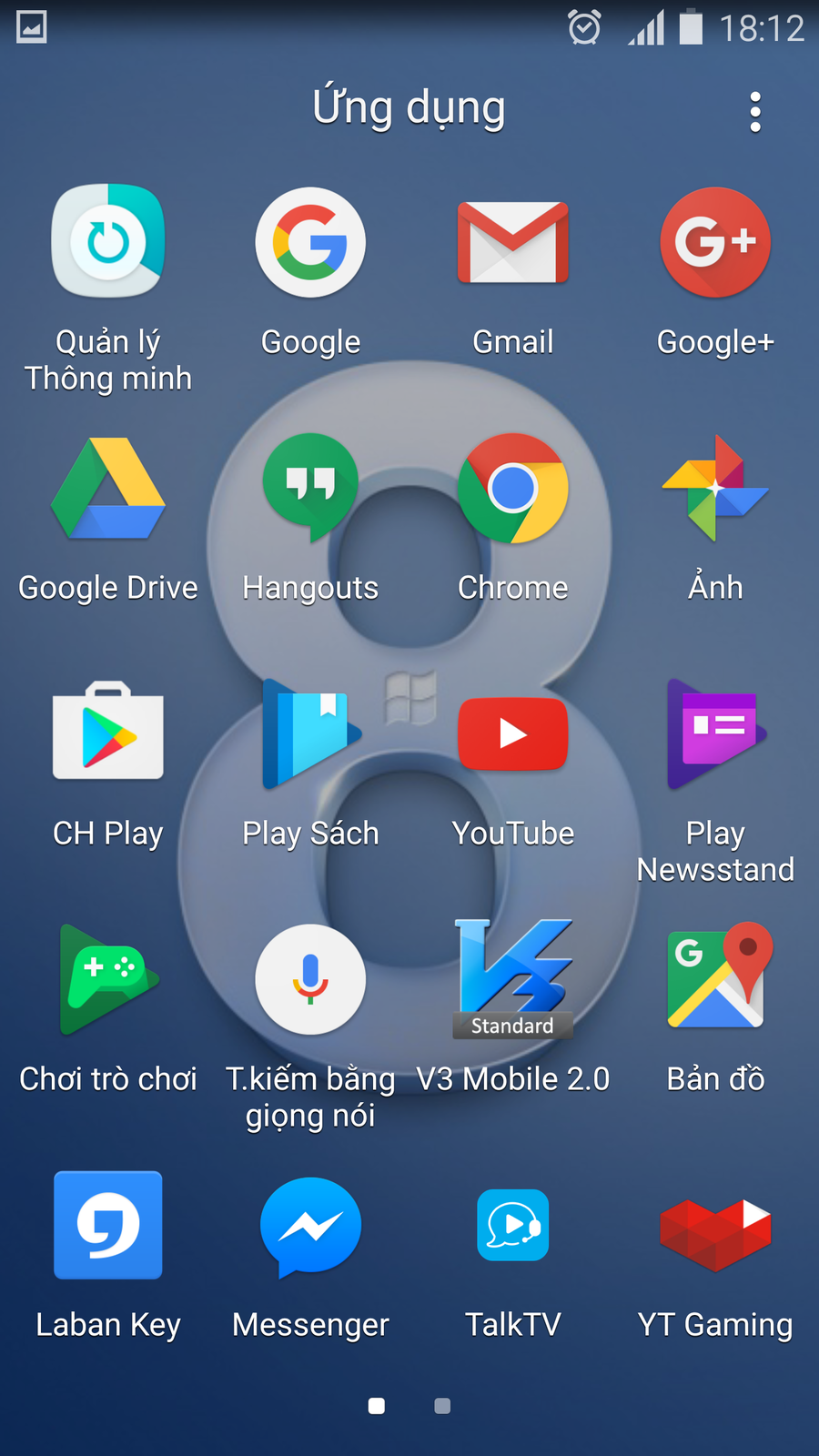
Task: Open Play Sách books app
Action: click(310, 734)
